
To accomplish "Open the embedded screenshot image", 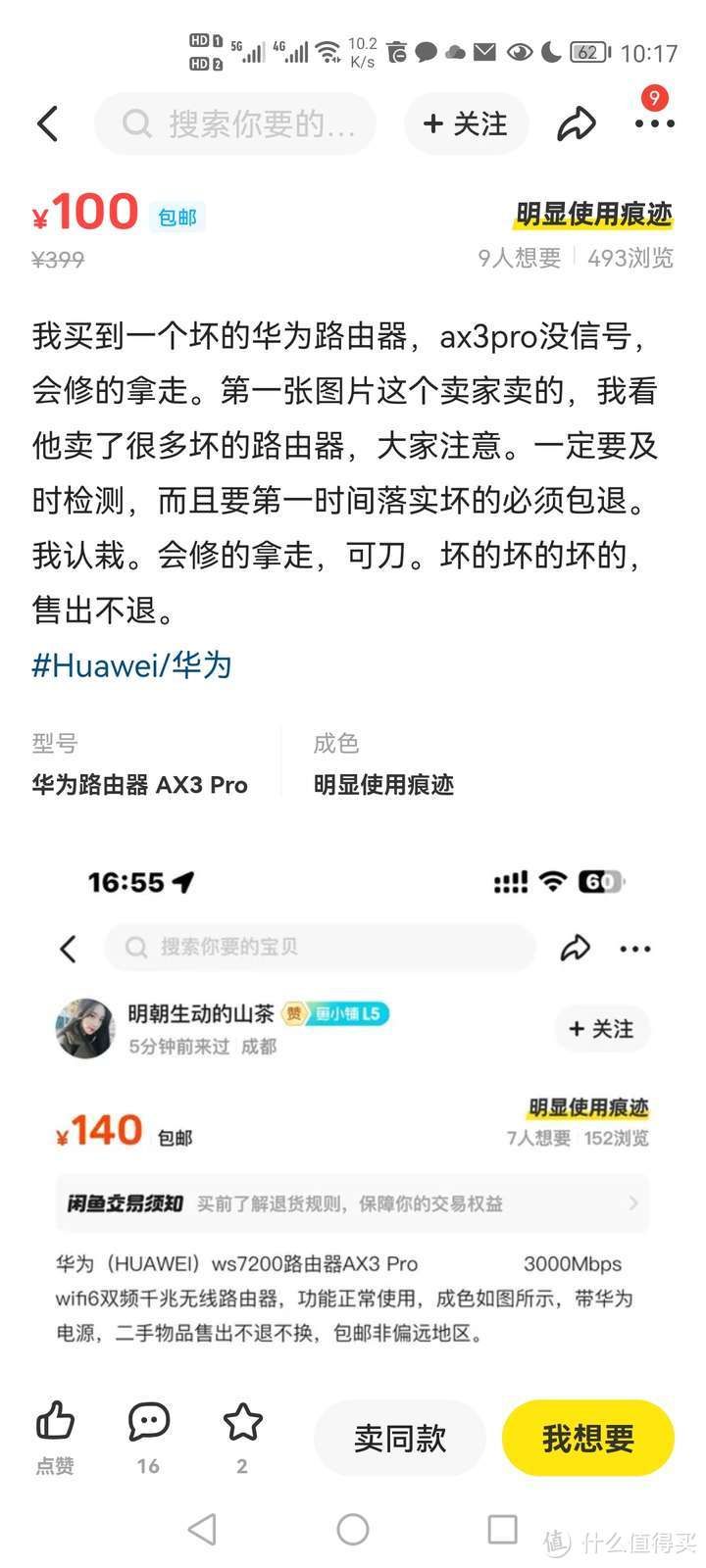I will click(353, 1107).
